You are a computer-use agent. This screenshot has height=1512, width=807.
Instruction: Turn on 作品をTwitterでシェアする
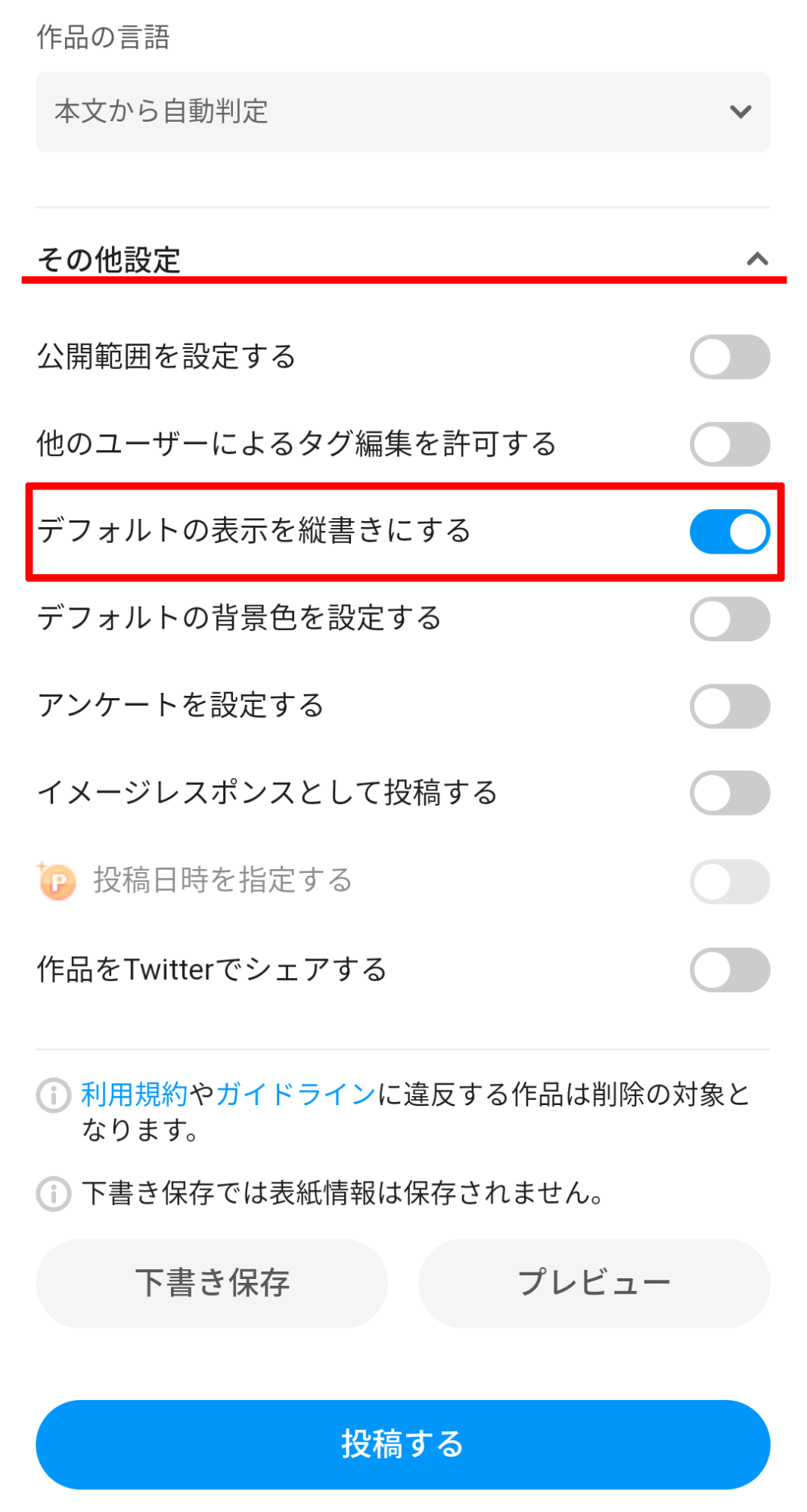point(729,970)
